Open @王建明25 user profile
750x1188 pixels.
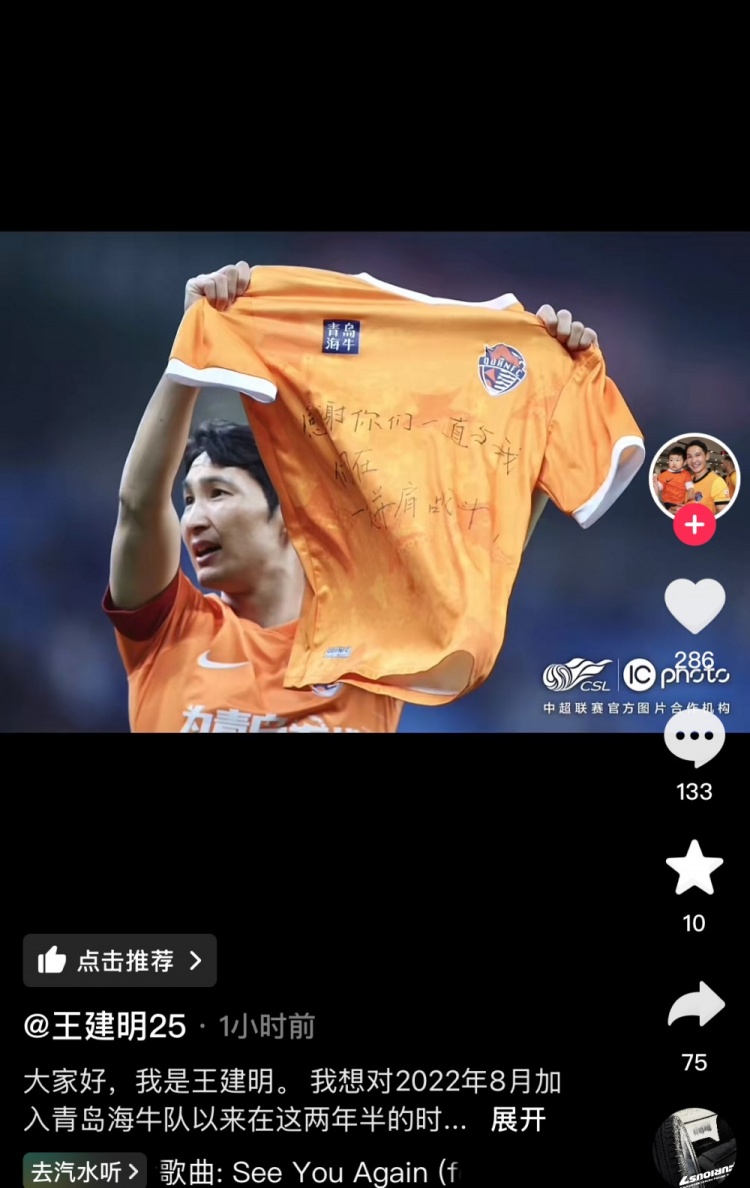pyautogui.click(x=105, y=1026)
